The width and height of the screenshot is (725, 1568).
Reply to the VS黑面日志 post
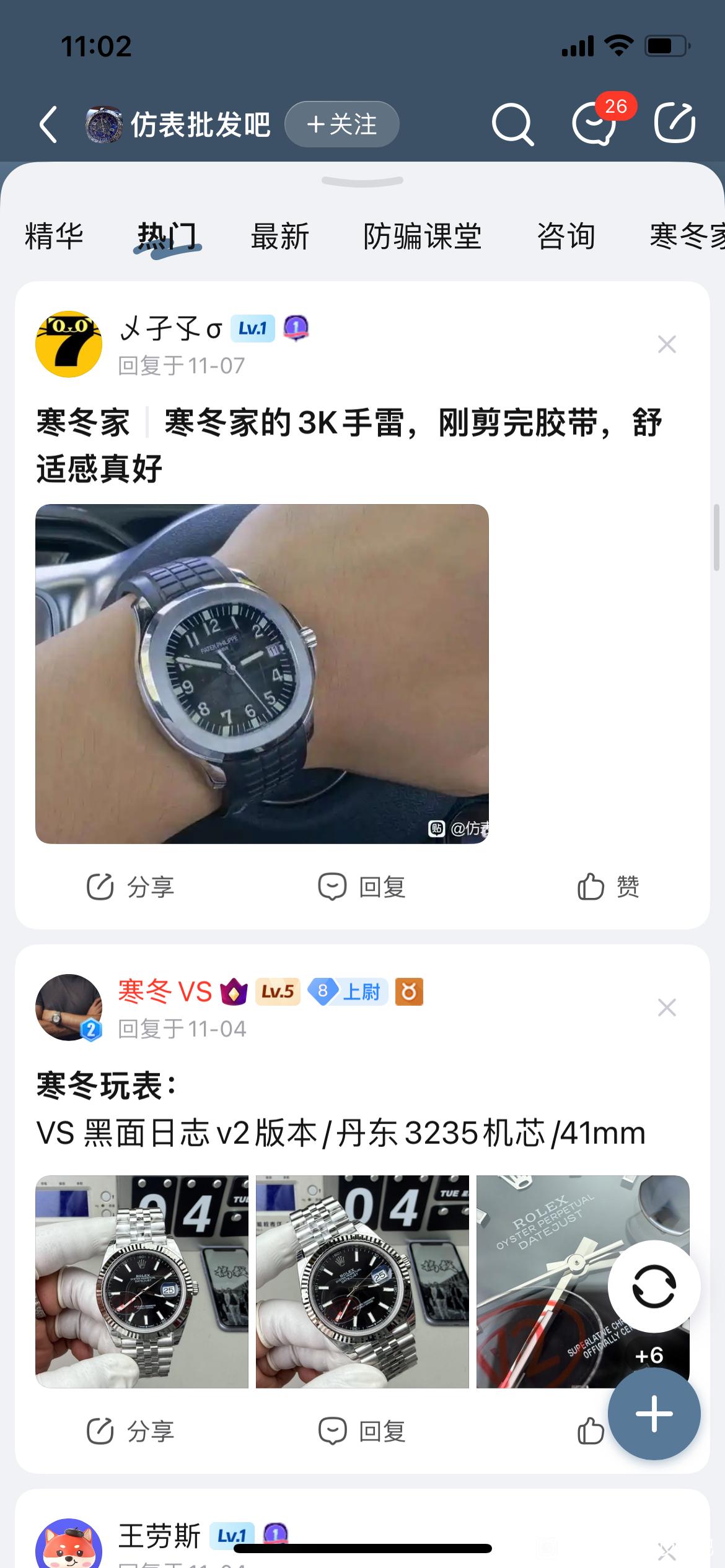(362, 1432)
